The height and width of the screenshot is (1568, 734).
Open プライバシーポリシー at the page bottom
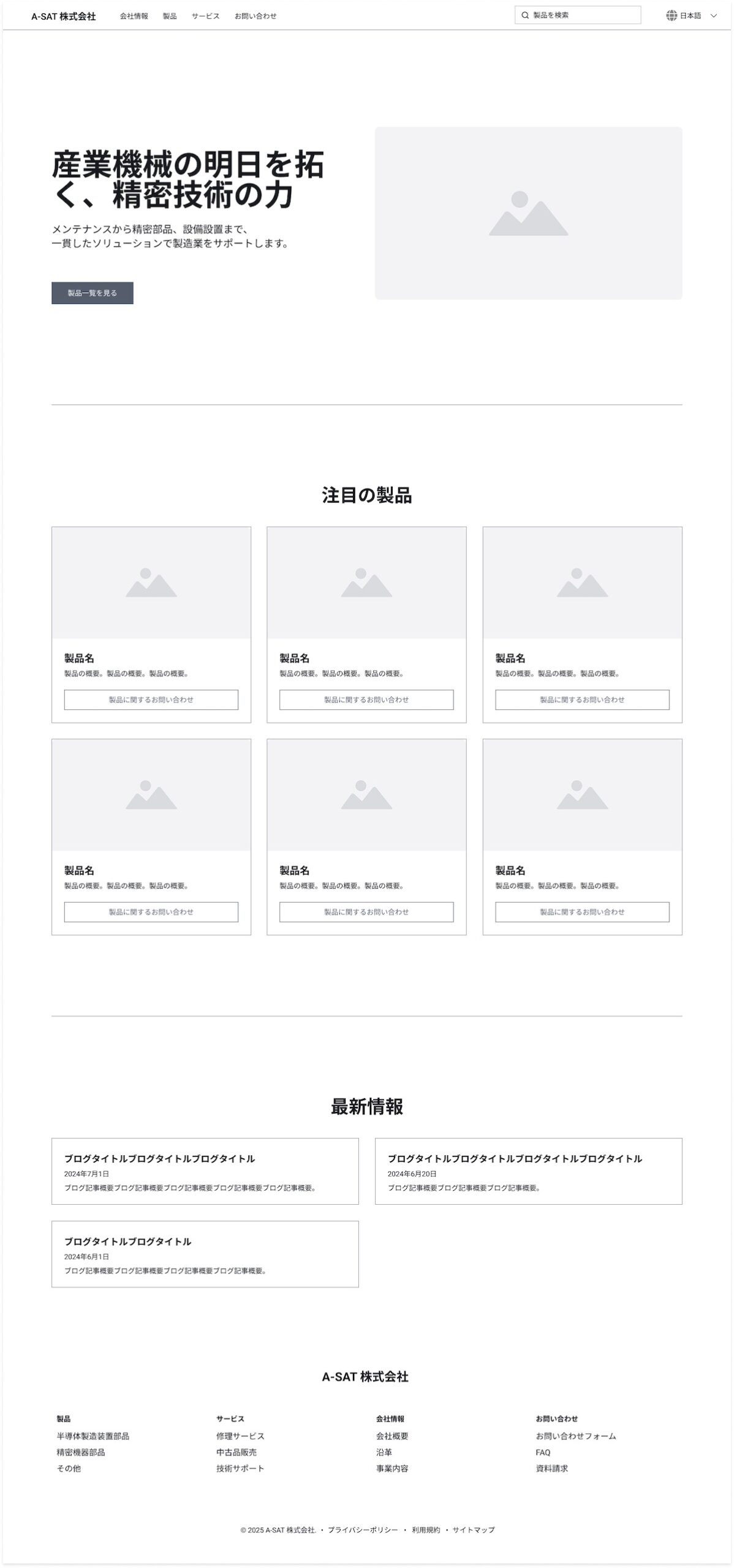point(363,1530)
